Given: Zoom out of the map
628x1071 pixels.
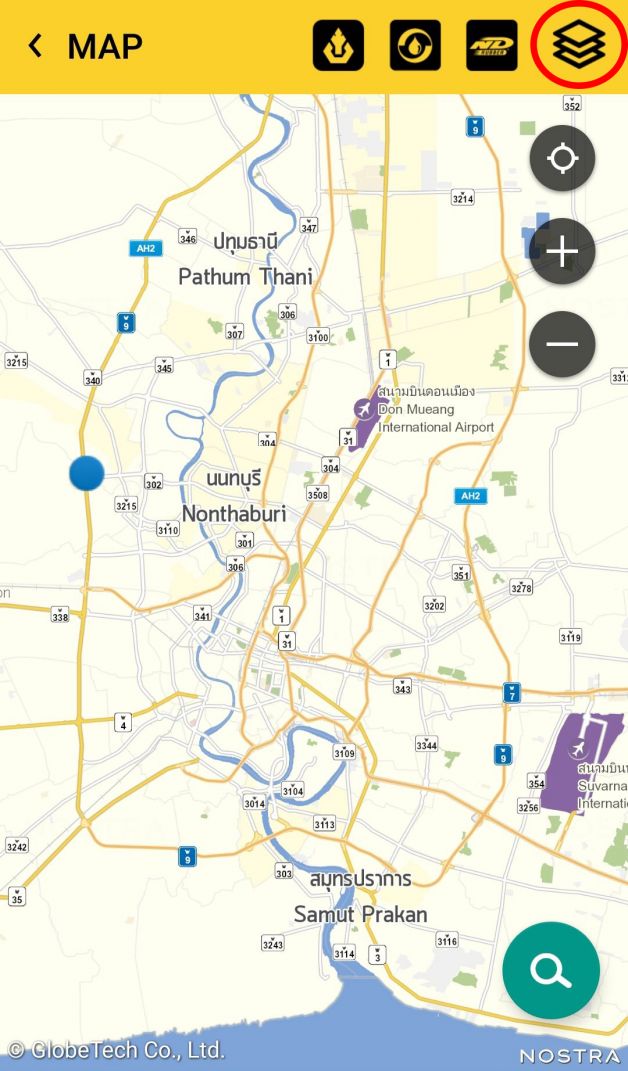Looking at the screenshot, I should point(562,344).
